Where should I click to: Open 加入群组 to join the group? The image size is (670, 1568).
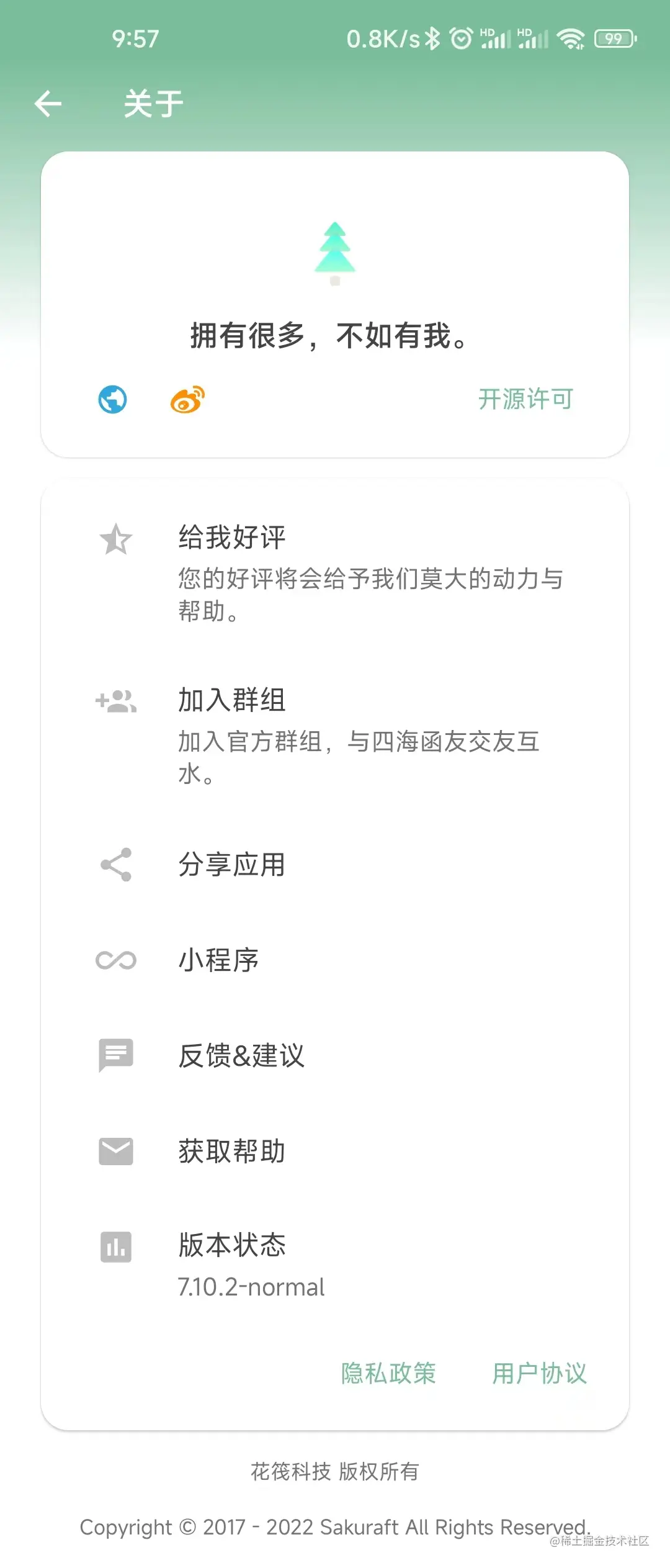(x=335, y=734)
